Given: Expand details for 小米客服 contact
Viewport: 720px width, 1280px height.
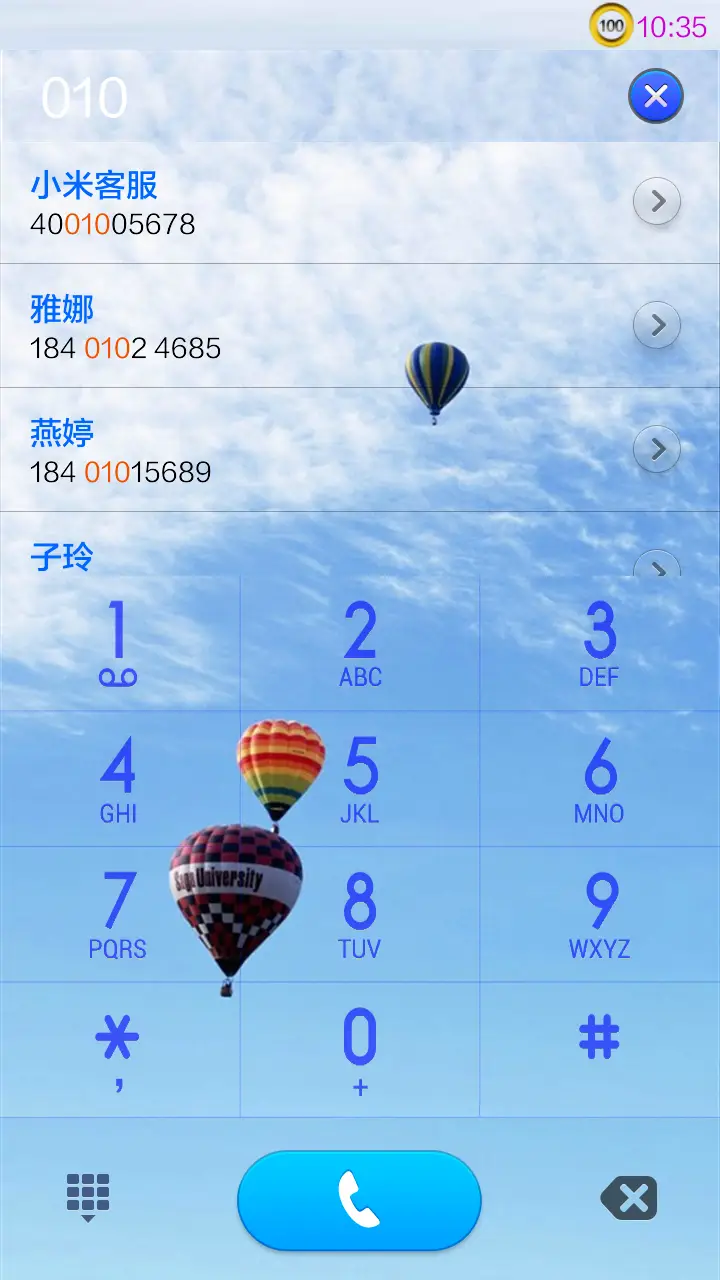Looking at the screenshot, I should 657,201.
